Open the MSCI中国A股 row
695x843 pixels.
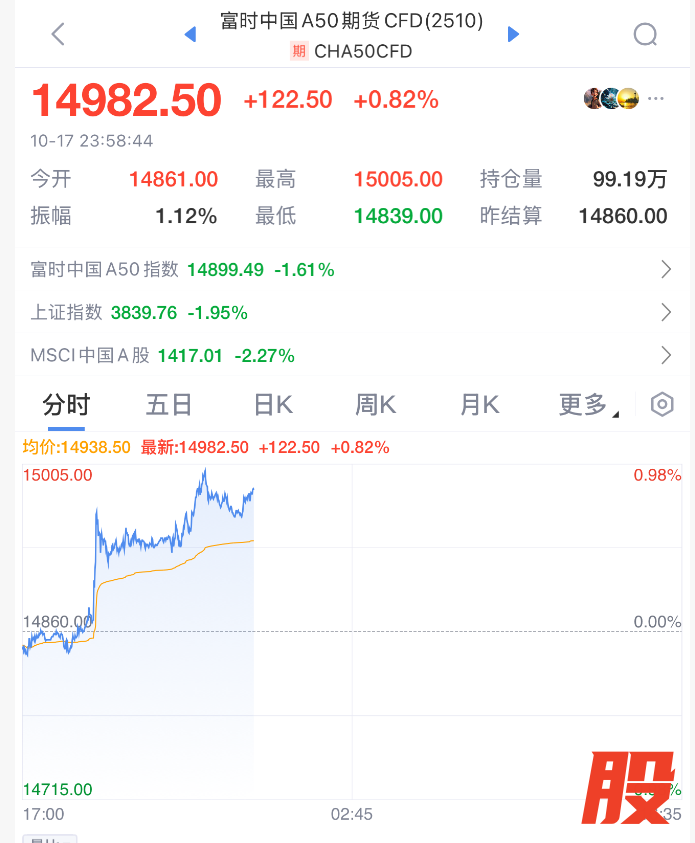coord(347,355)
